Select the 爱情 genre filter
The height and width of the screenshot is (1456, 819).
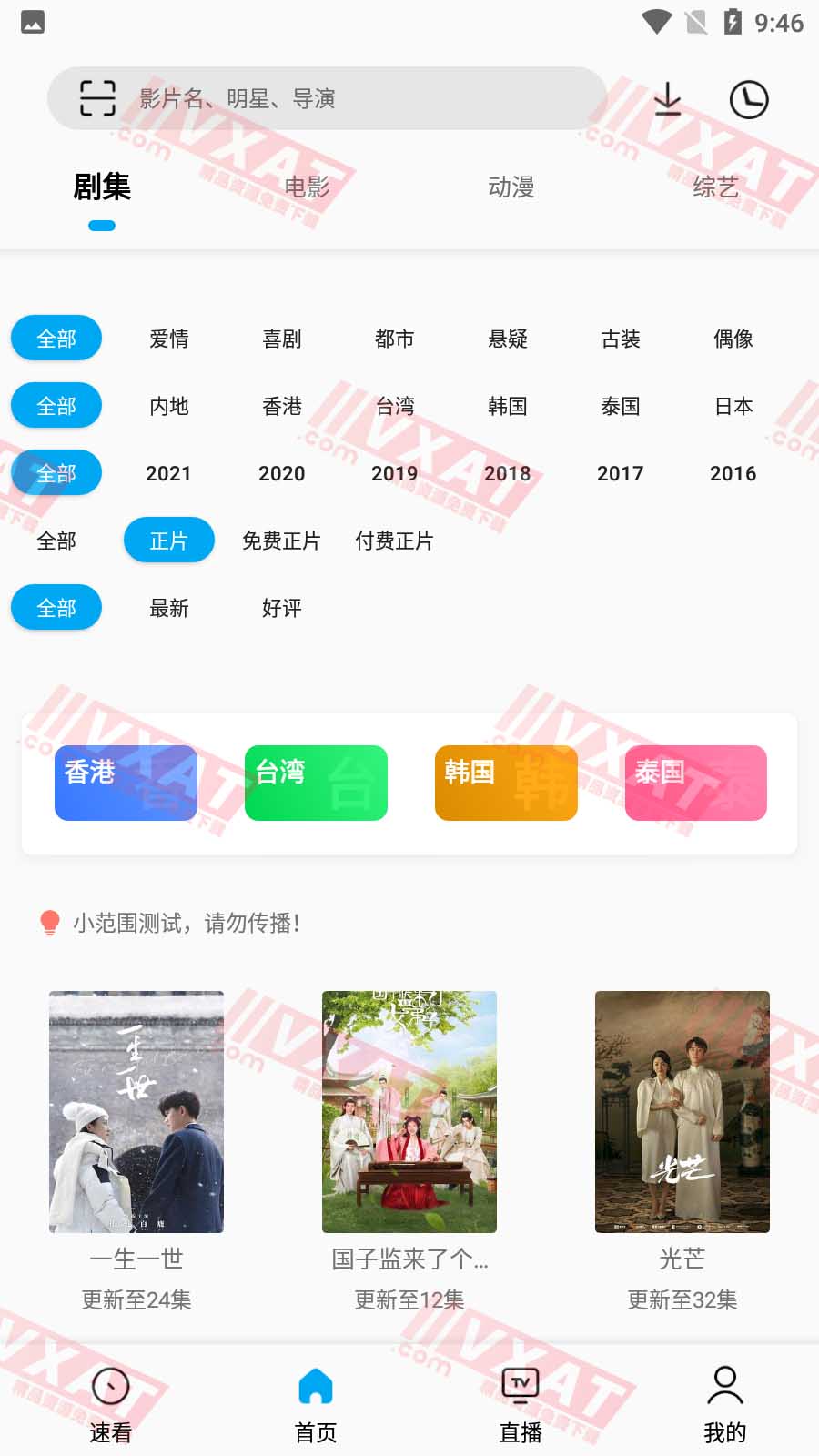tap(169, 338)
